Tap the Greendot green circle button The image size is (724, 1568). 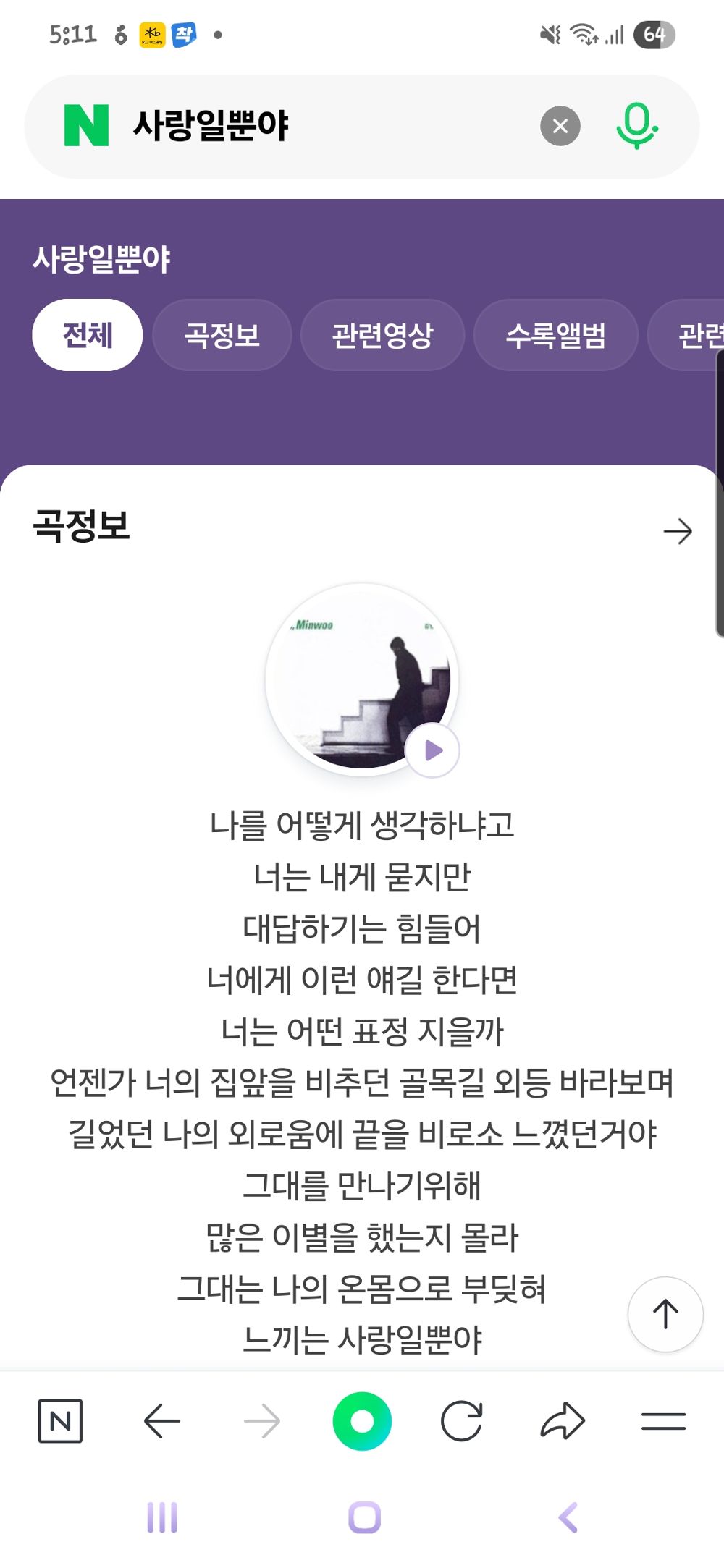click(x=362, y=1420)
